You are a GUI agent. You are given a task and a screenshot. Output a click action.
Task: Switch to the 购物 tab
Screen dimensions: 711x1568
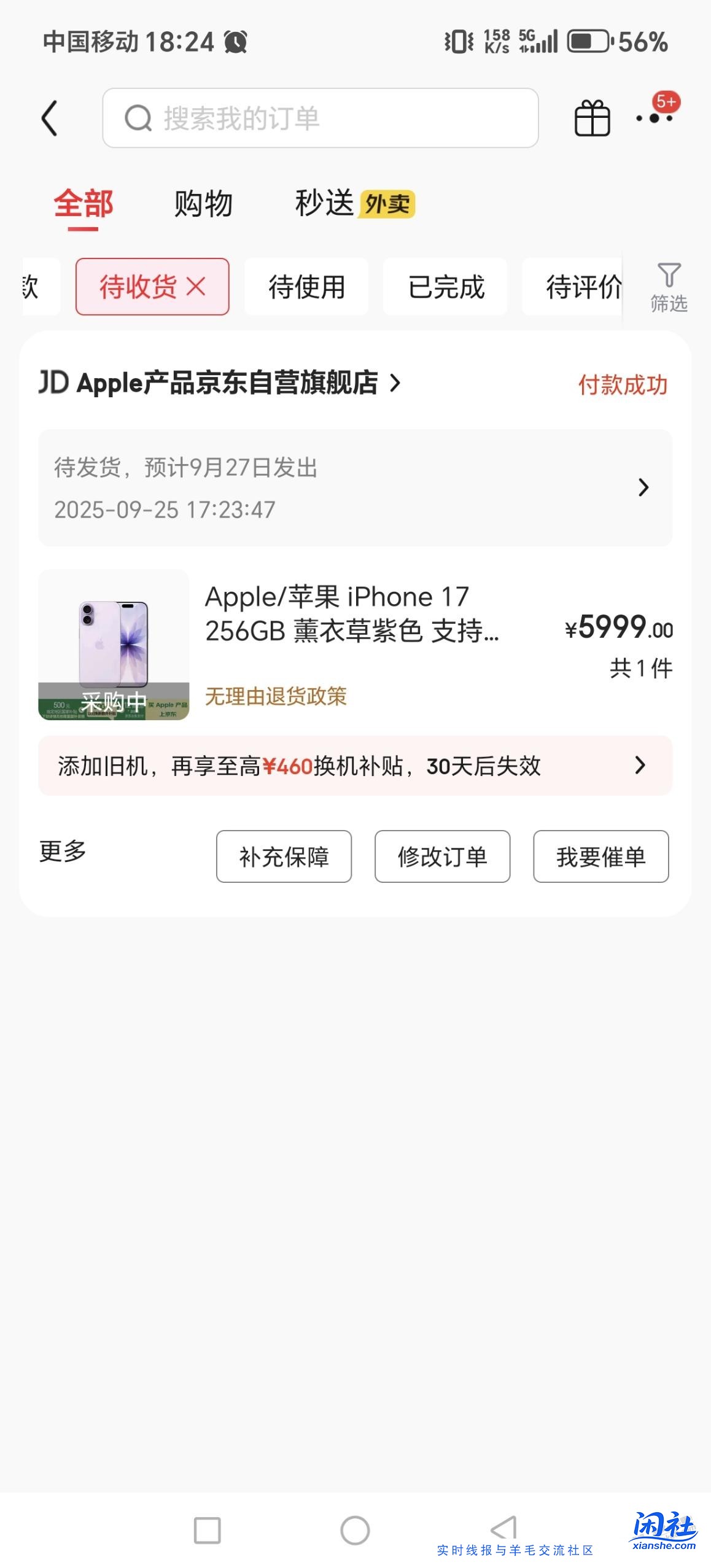203,204
